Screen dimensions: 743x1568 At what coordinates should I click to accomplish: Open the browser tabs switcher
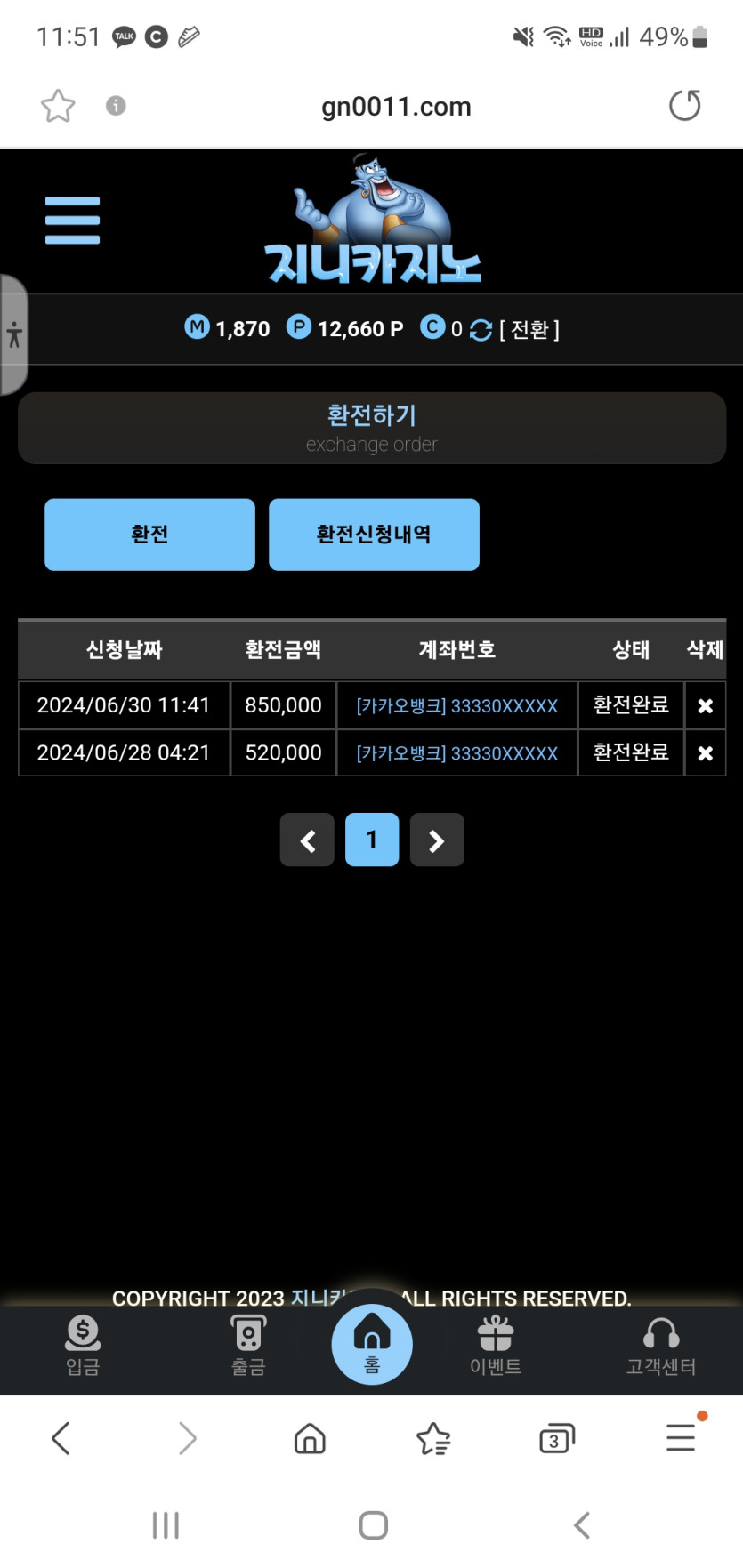[557, 1438]
